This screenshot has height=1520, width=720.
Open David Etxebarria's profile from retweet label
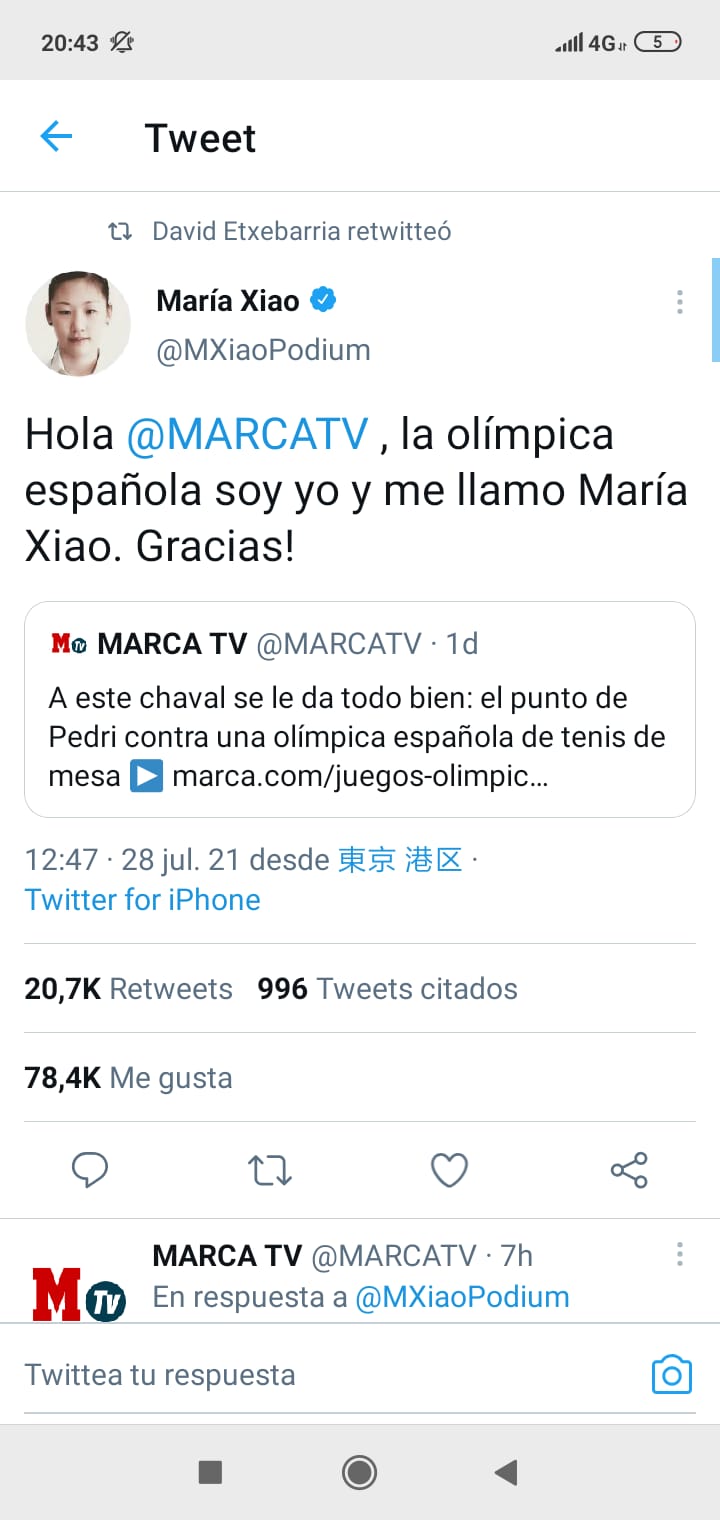(300, 231)
